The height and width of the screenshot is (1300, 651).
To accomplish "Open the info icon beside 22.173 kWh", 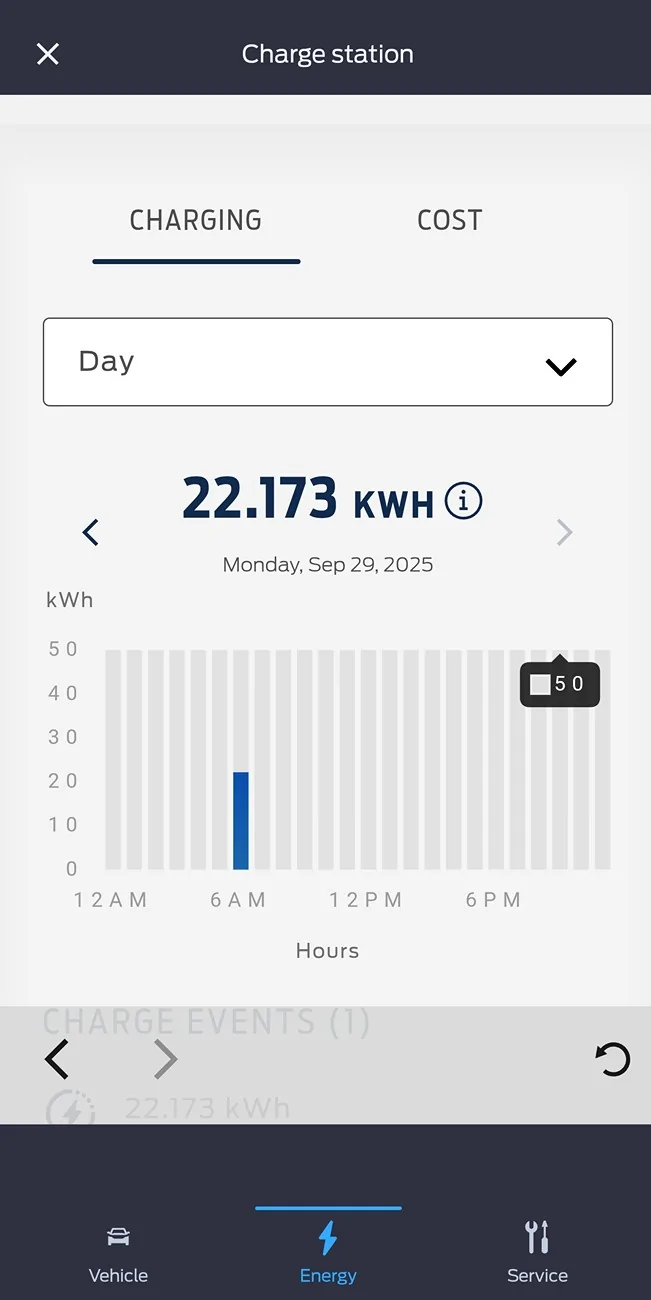I will 463,500.
